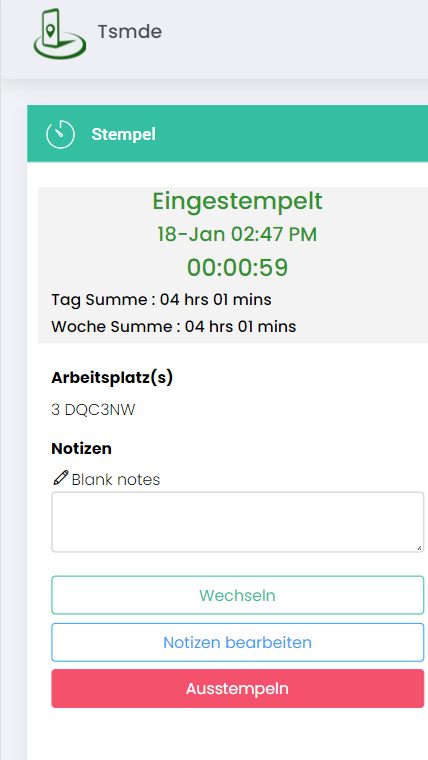Tap the Wechseln button

point(238,595)
